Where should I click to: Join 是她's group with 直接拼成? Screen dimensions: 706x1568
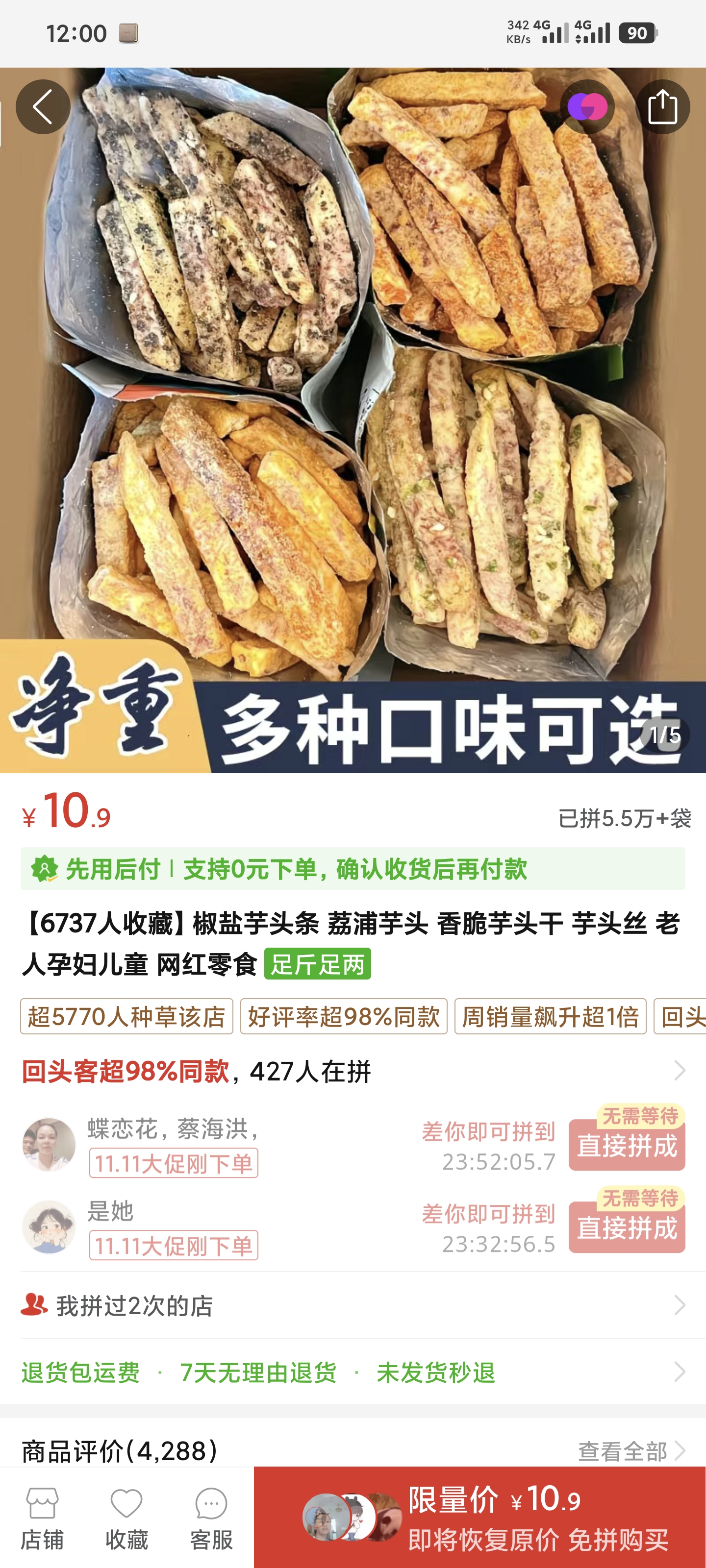click(626, 1227)
